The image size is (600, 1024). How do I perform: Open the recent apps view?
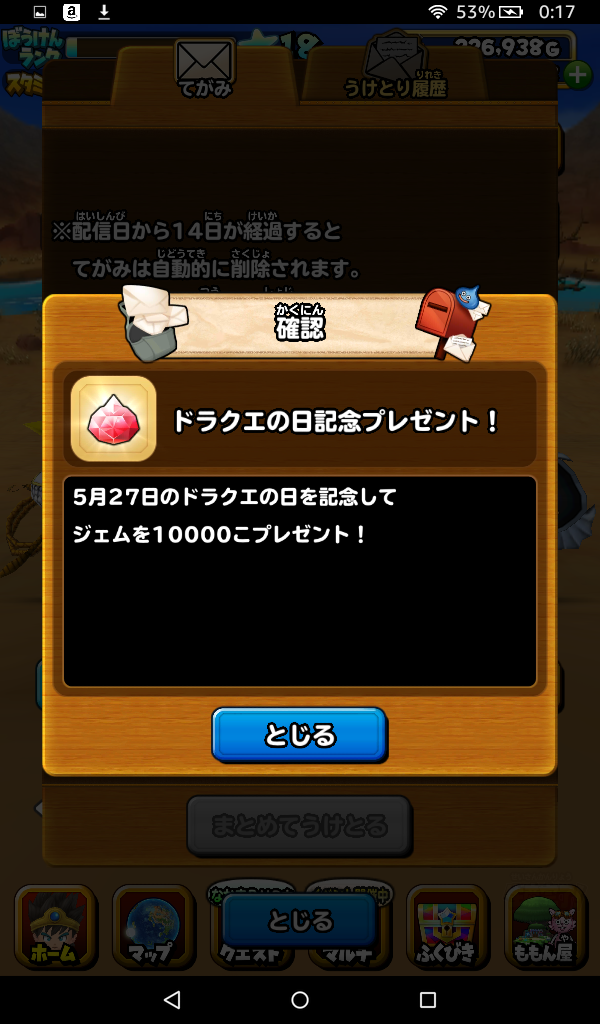click(428, 999)
